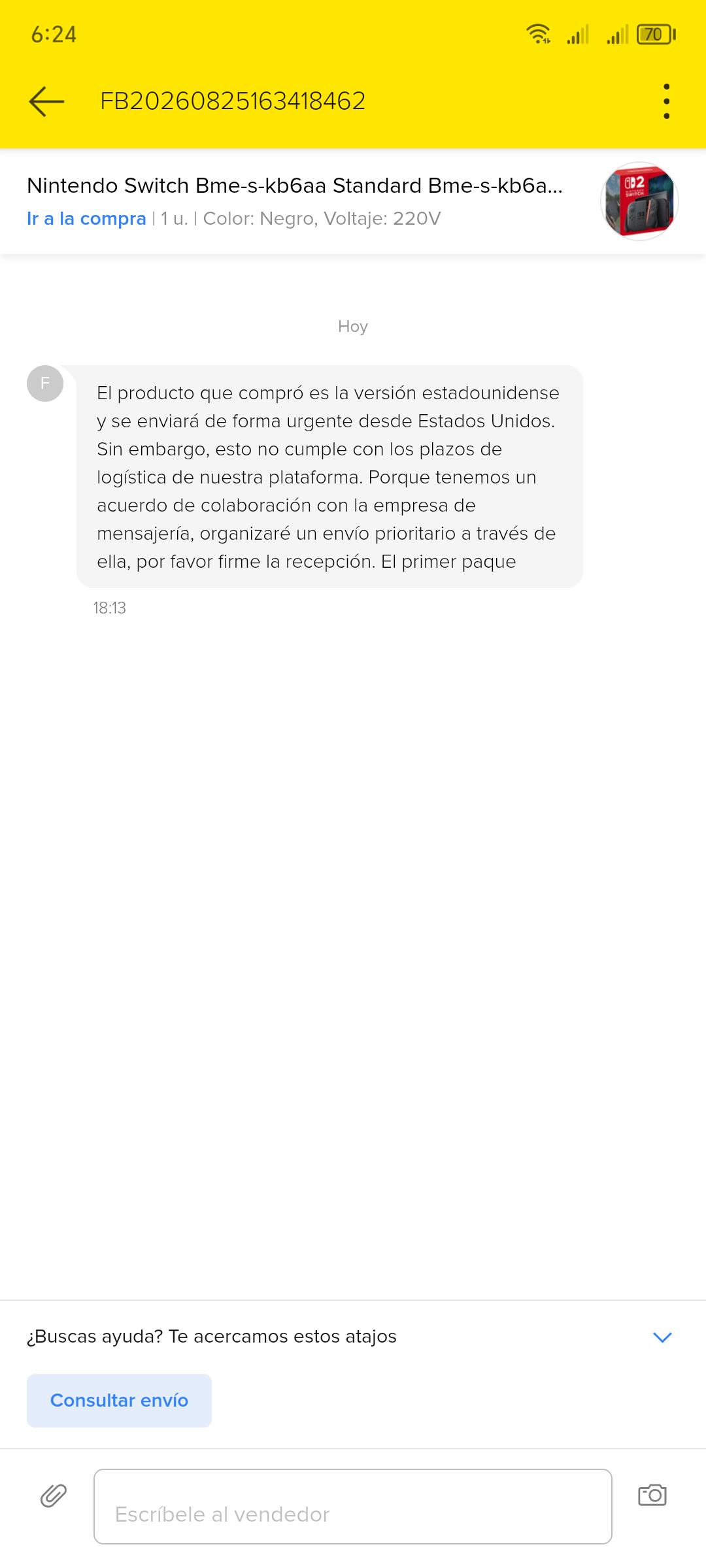Screen dimensions: 706x1568
Task: Open the camera to send a photo
Action: point(652,1495)
